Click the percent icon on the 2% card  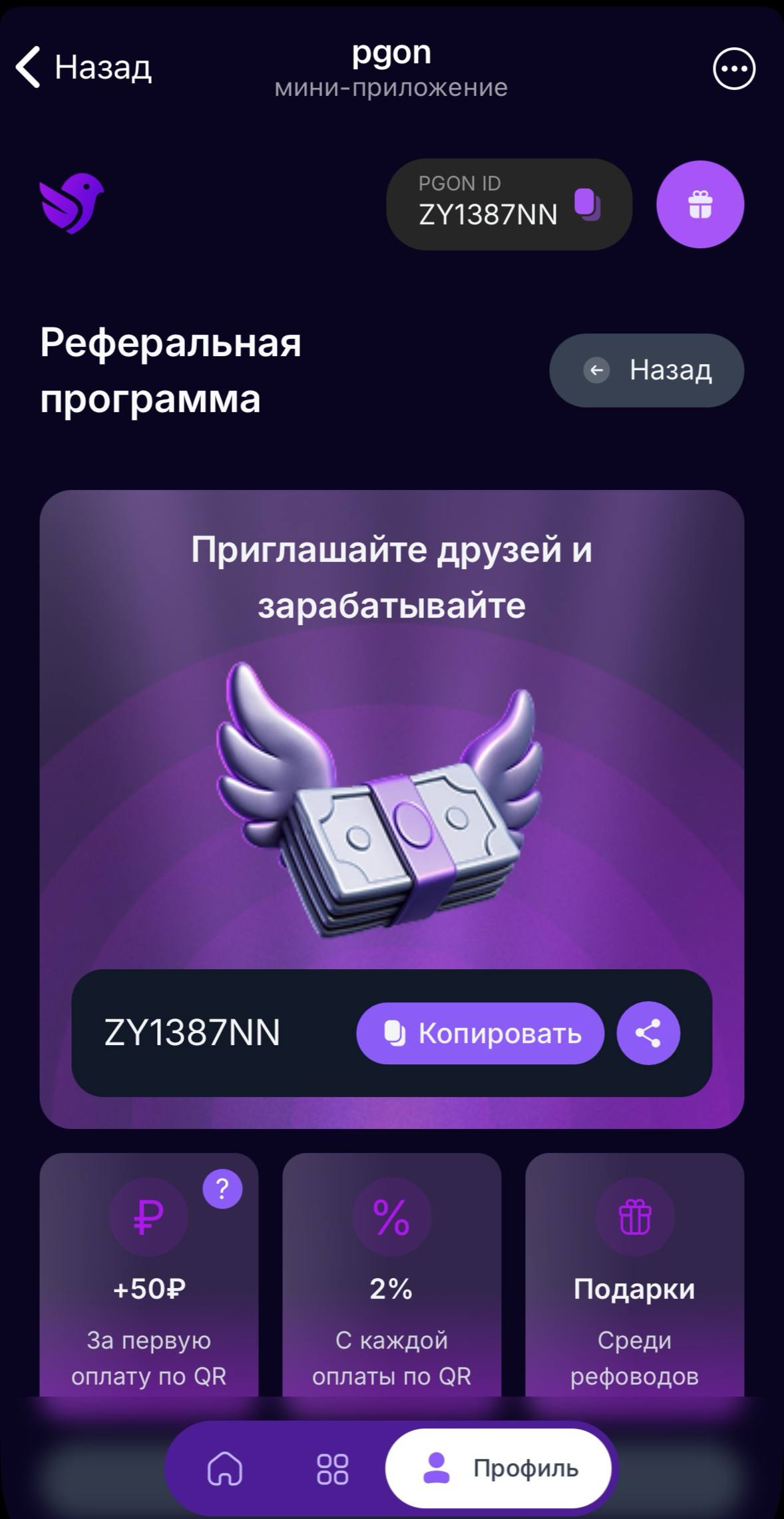[x=391, y=1217]
